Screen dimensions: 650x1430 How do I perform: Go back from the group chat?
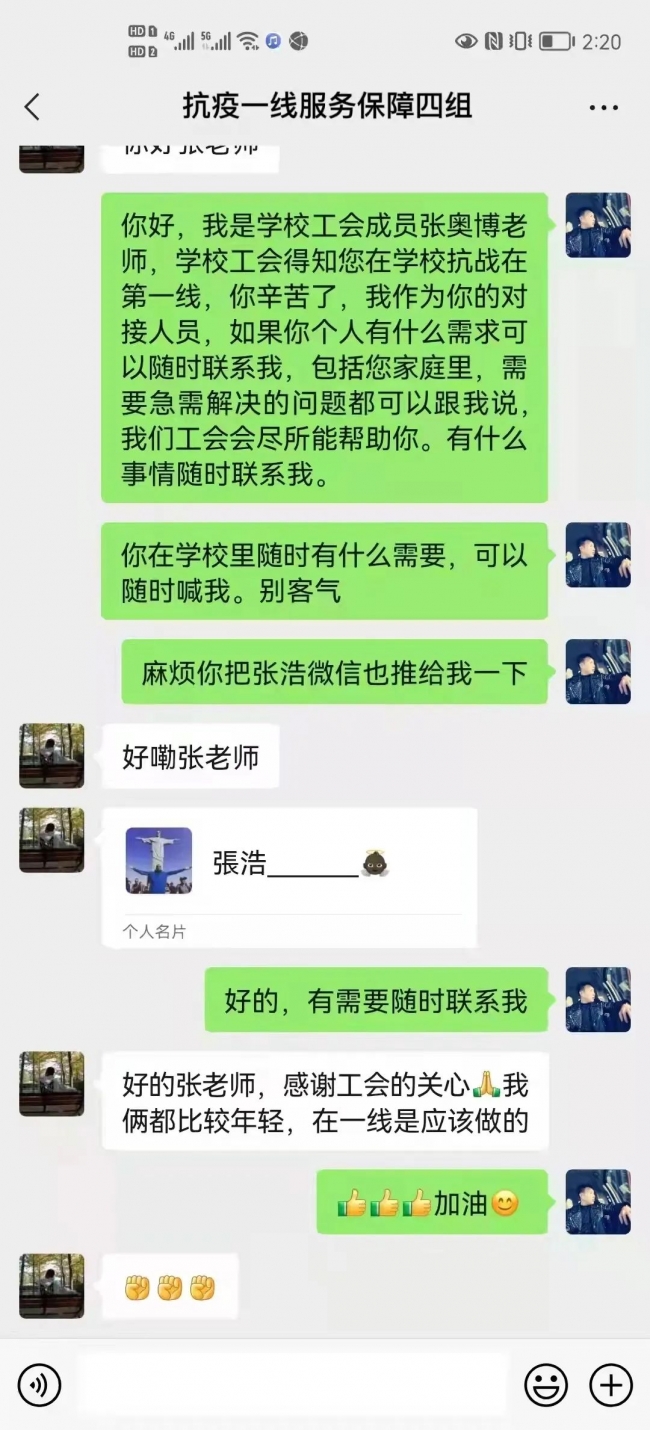32,107
